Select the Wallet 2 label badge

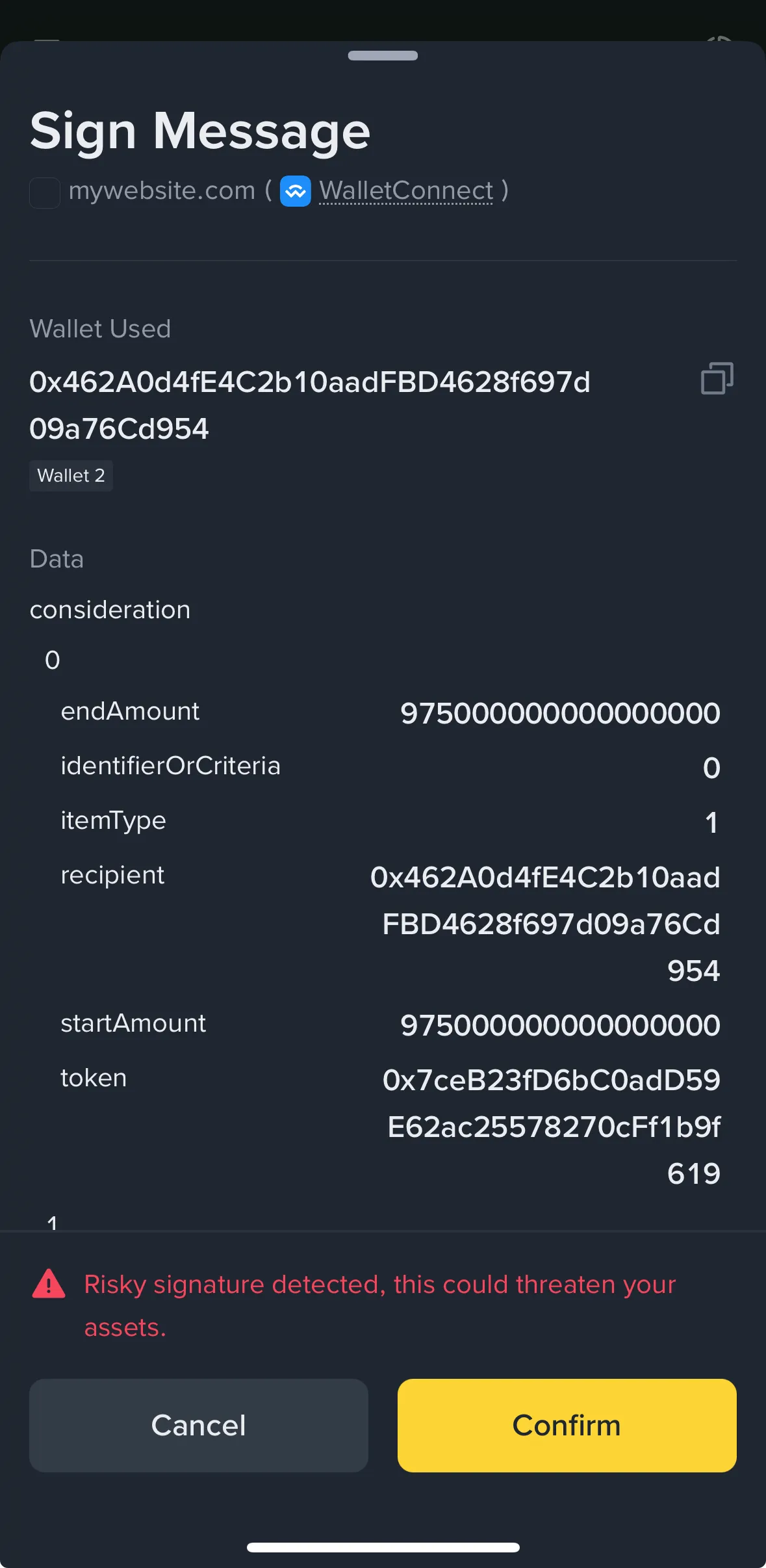71,475
